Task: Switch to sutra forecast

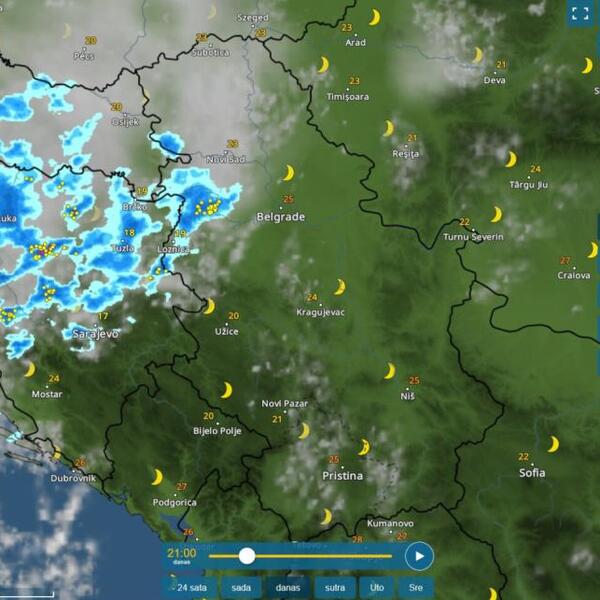Action: tap(335, 587)
